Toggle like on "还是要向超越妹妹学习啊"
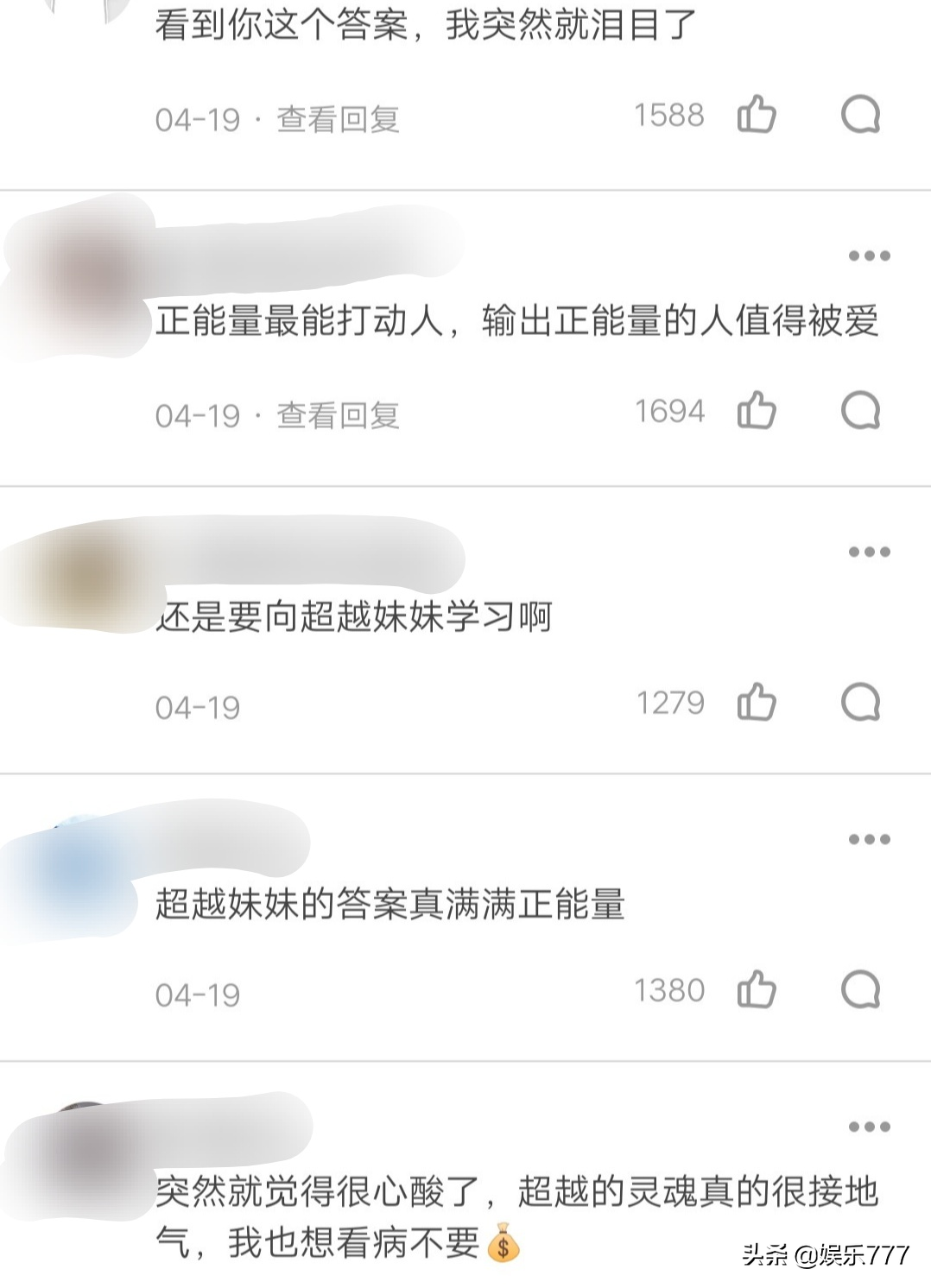 pos(756,704)
